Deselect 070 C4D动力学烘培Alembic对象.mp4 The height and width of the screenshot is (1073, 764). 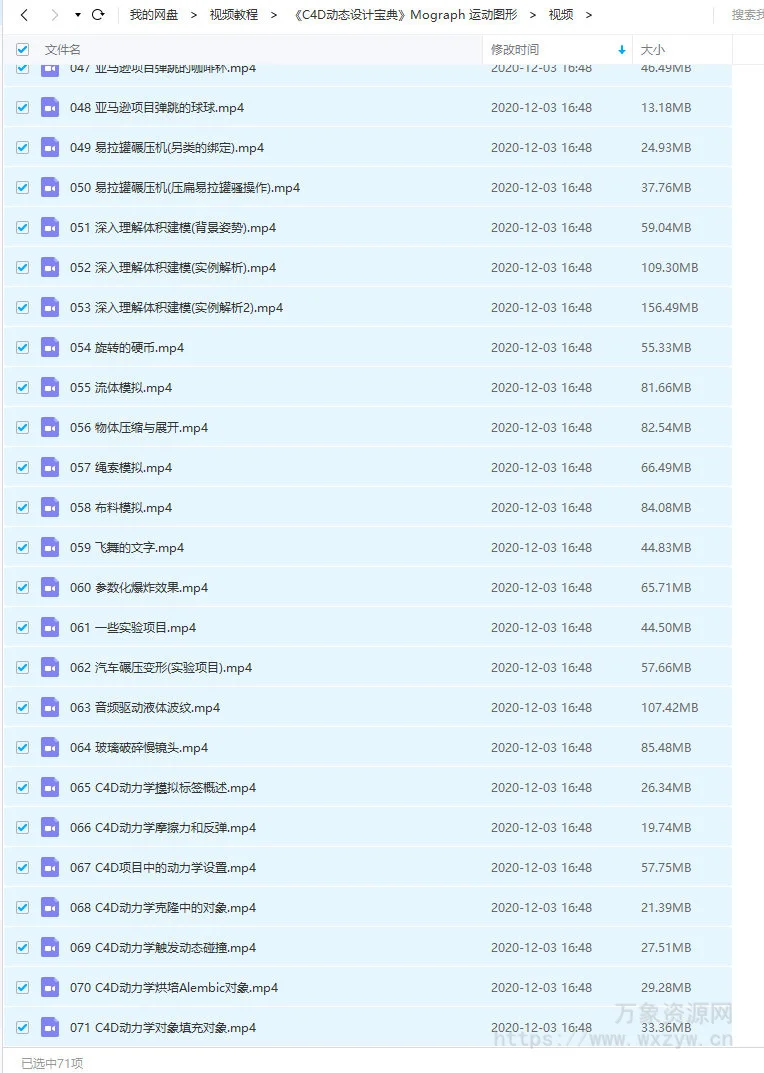tap(22, 988)
